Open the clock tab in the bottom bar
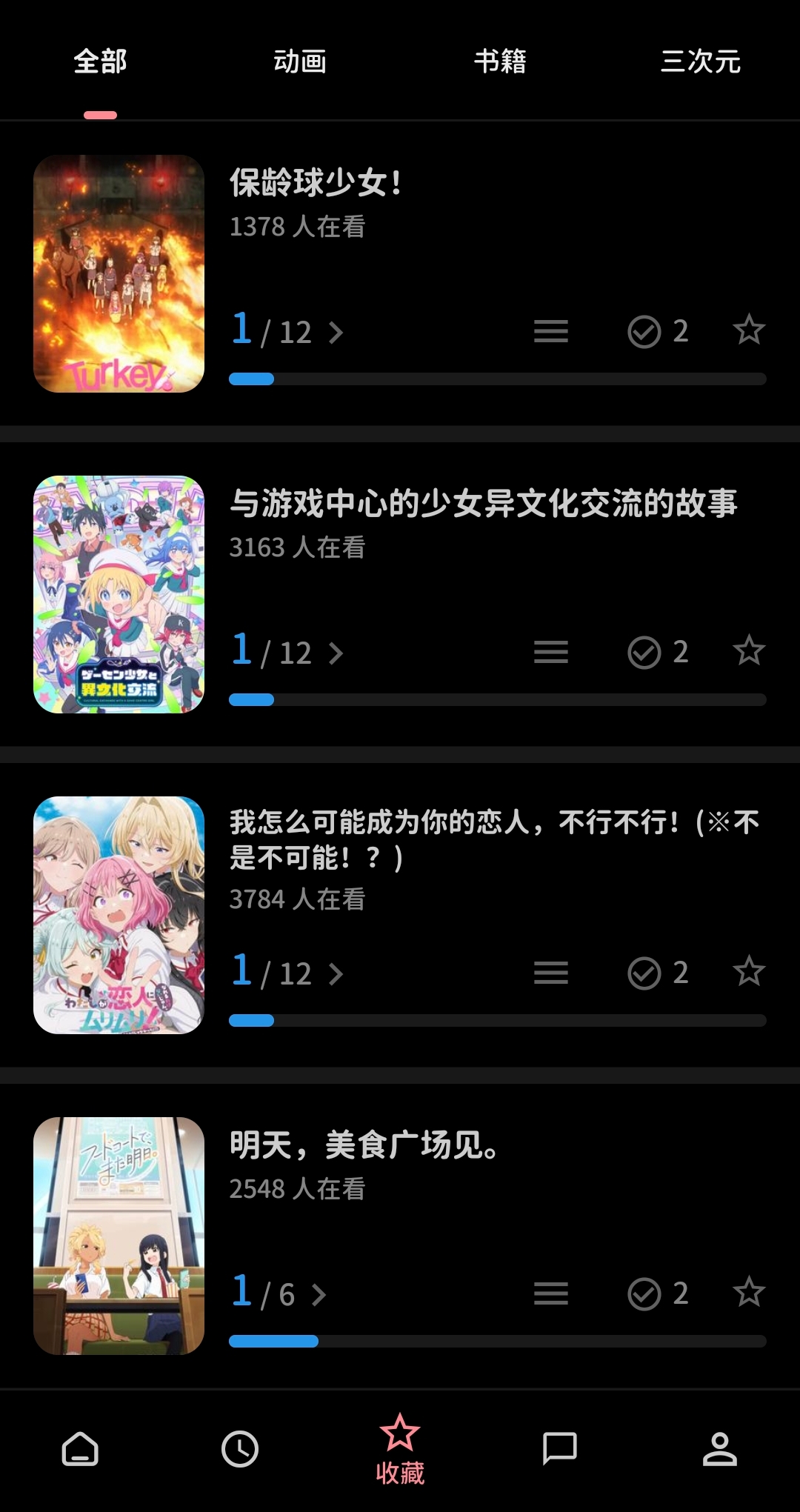Screen dimensions: 800x1512 (x=240, y=1449)
